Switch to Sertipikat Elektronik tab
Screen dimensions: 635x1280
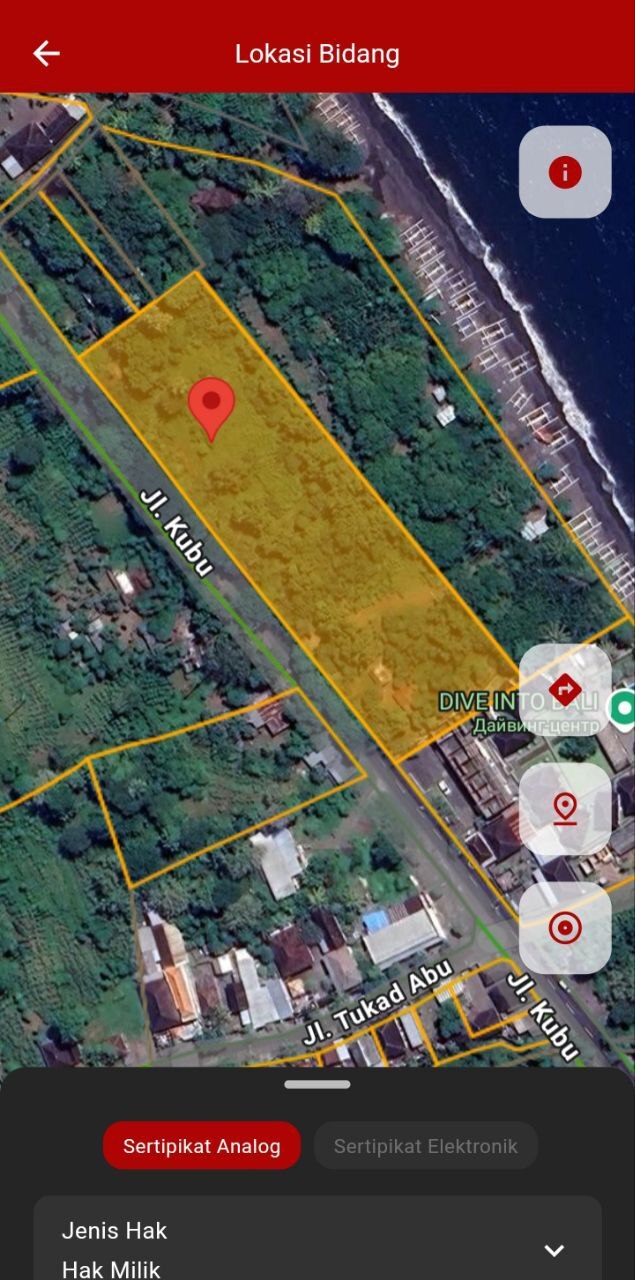coord(426,1146)
